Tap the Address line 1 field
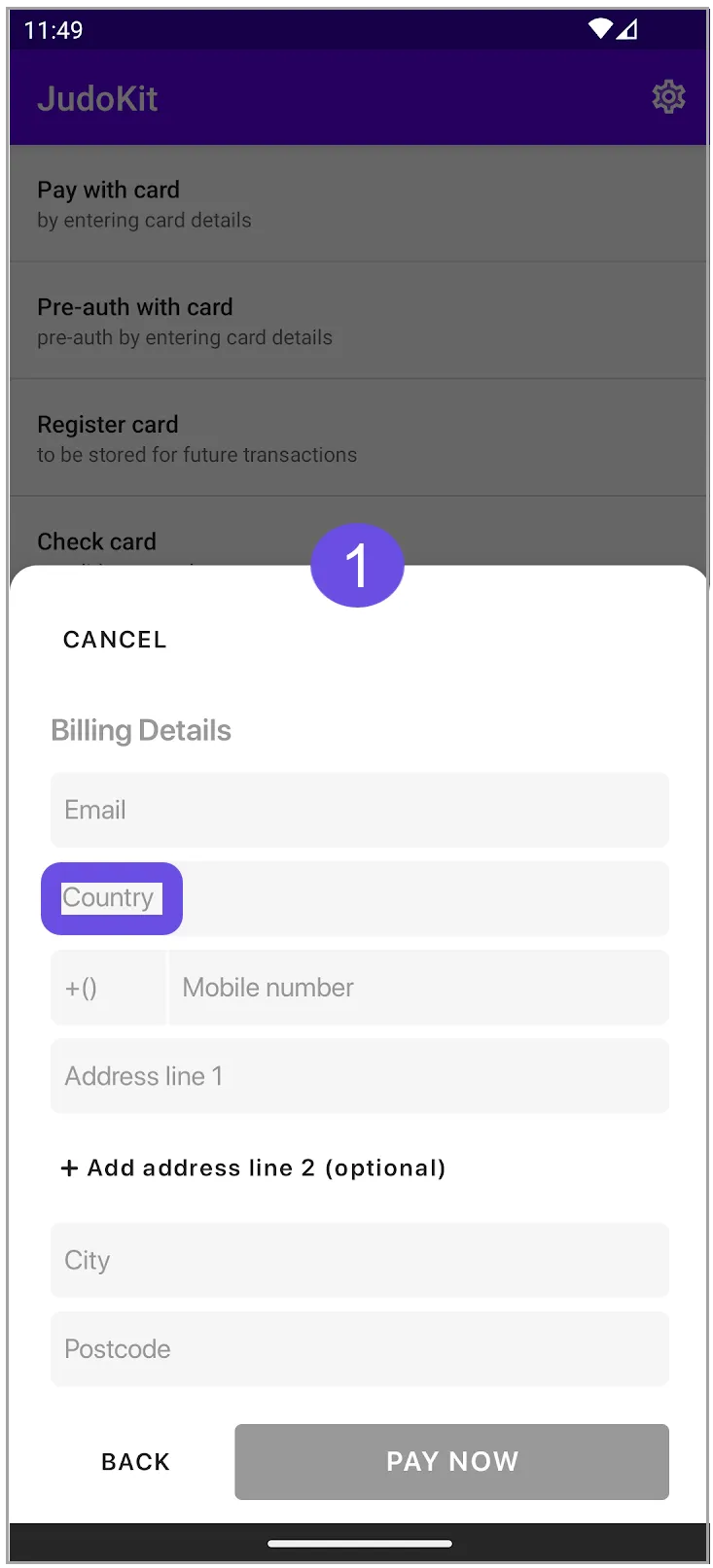Viewport: 713px width, 1568px height. point(360,1076)
